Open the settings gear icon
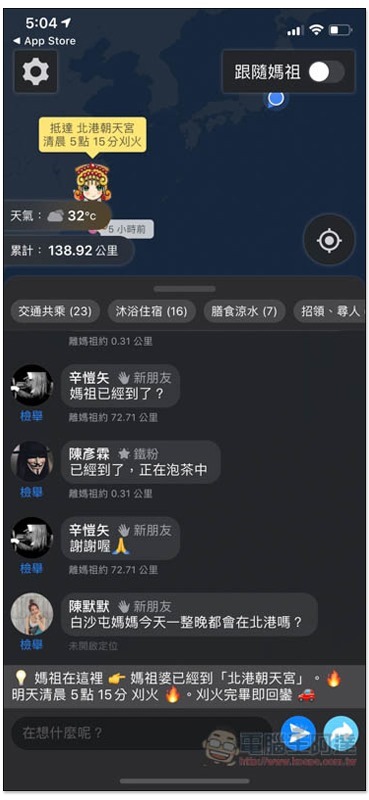The image size is (369, 800). pos(36,72)
